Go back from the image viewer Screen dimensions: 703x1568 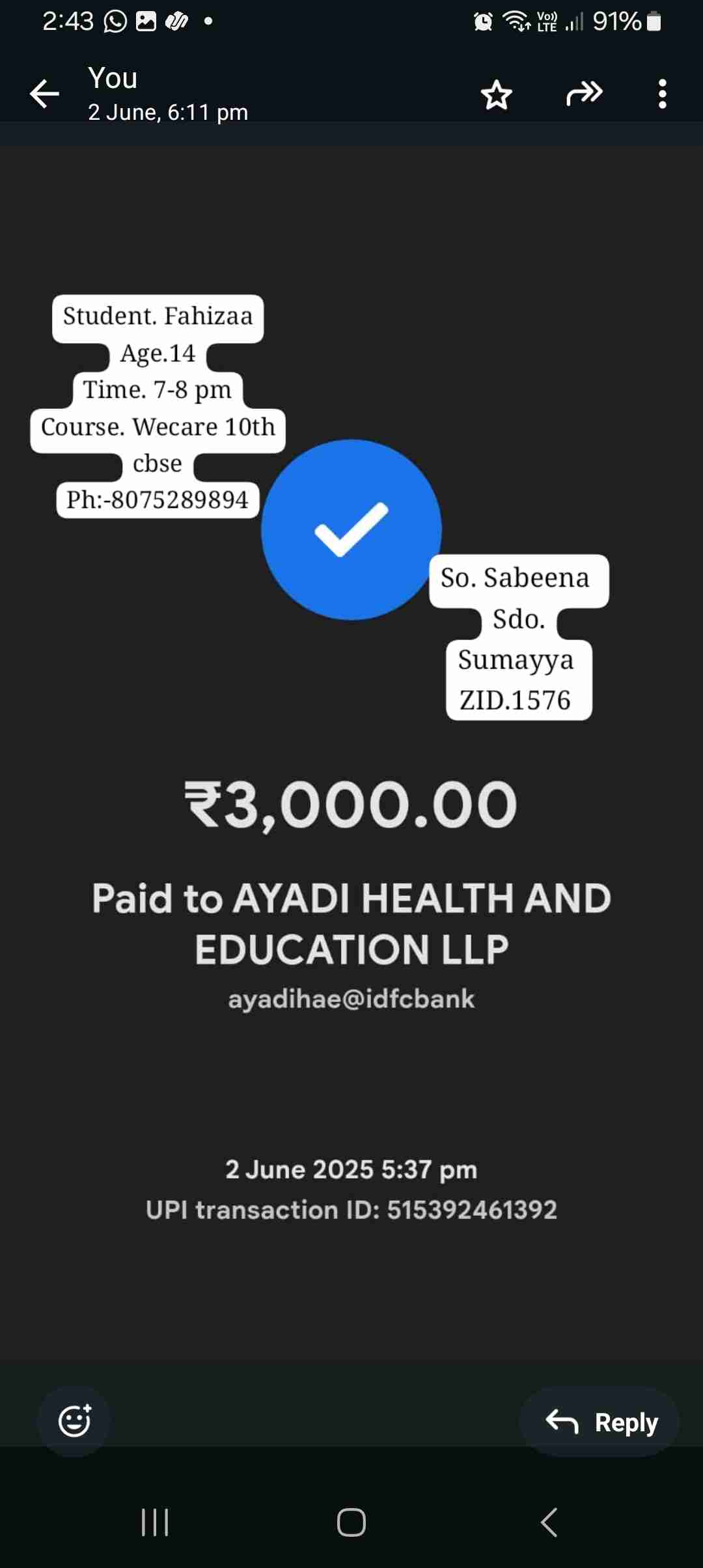tap(44, 94)
